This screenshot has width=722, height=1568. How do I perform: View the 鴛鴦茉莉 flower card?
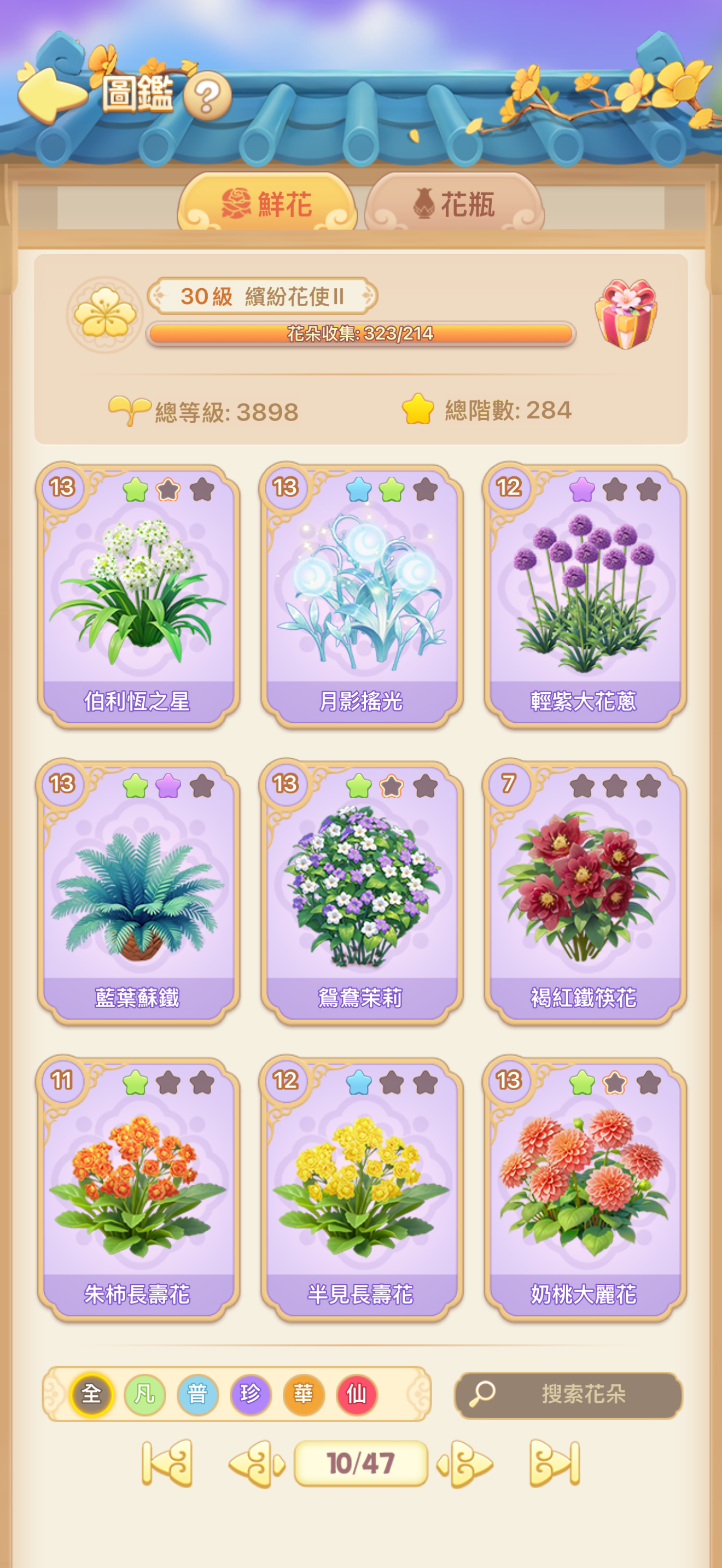point(362,892)
